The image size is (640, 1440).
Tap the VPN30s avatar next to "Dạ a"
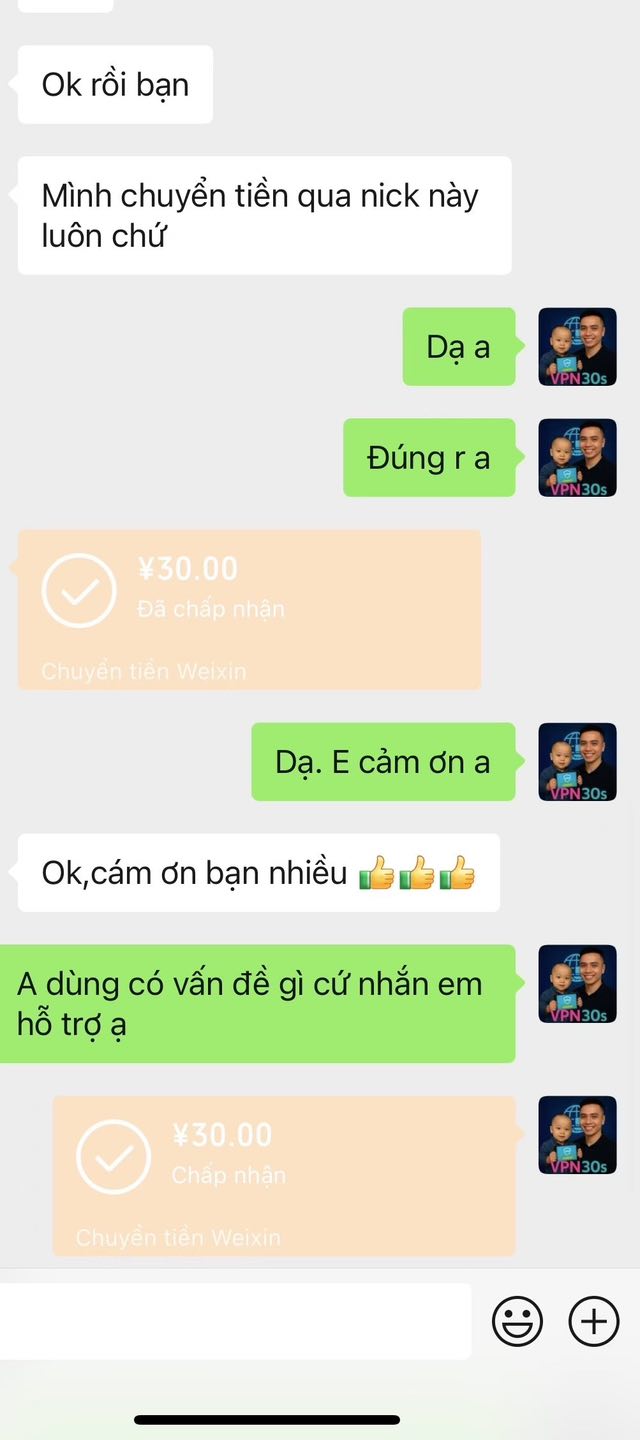click(578, 347)
